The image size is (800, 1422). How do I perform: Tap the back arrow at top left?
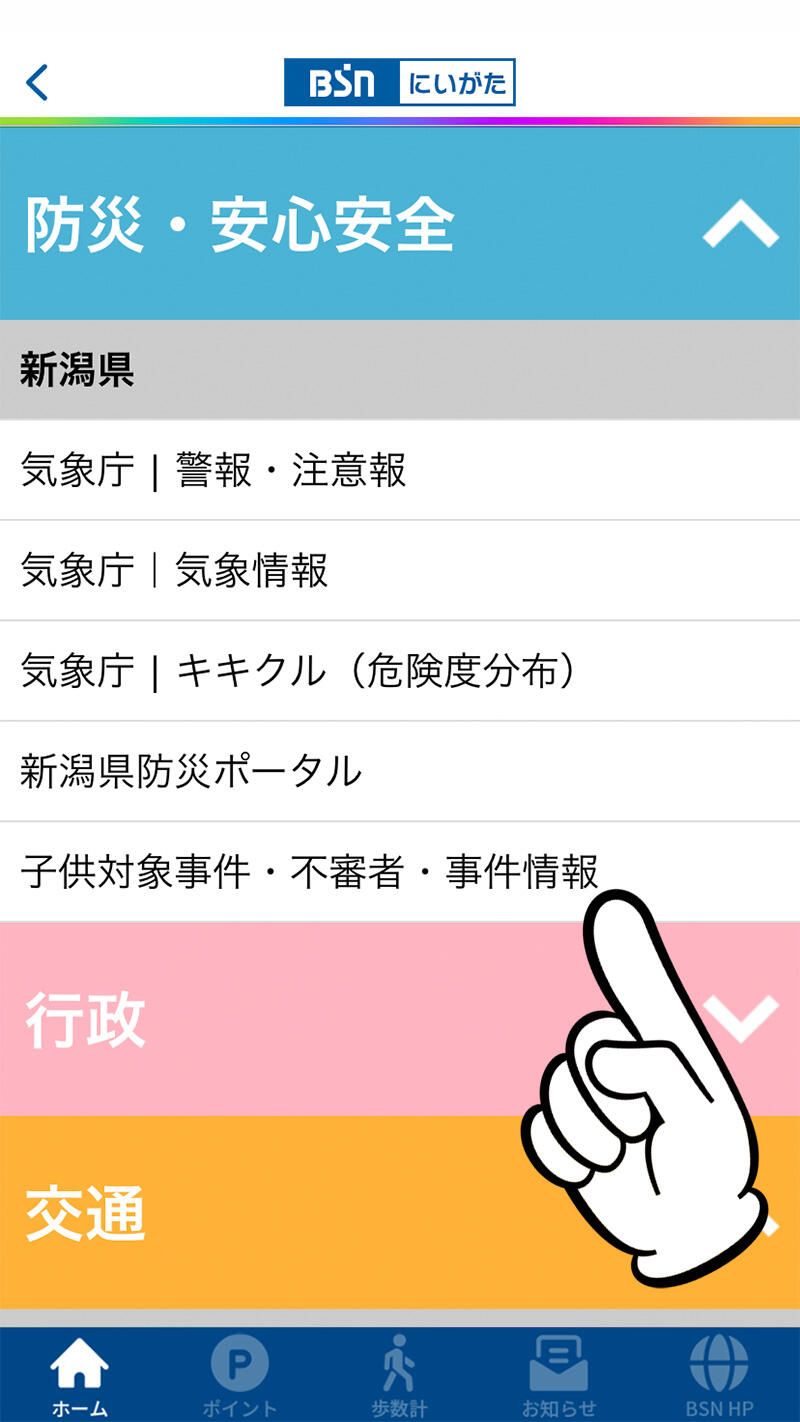(38, 82)
